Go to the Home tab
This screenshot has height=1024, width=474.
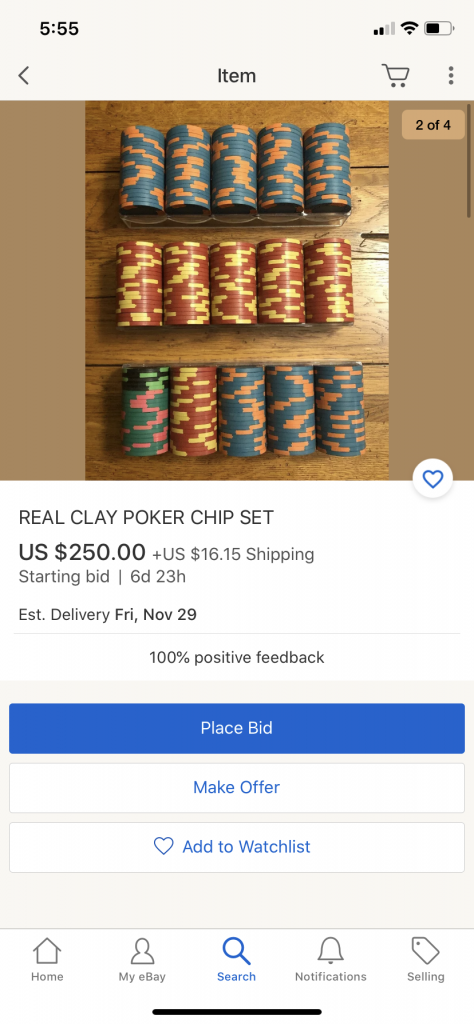tap(48, 960)
